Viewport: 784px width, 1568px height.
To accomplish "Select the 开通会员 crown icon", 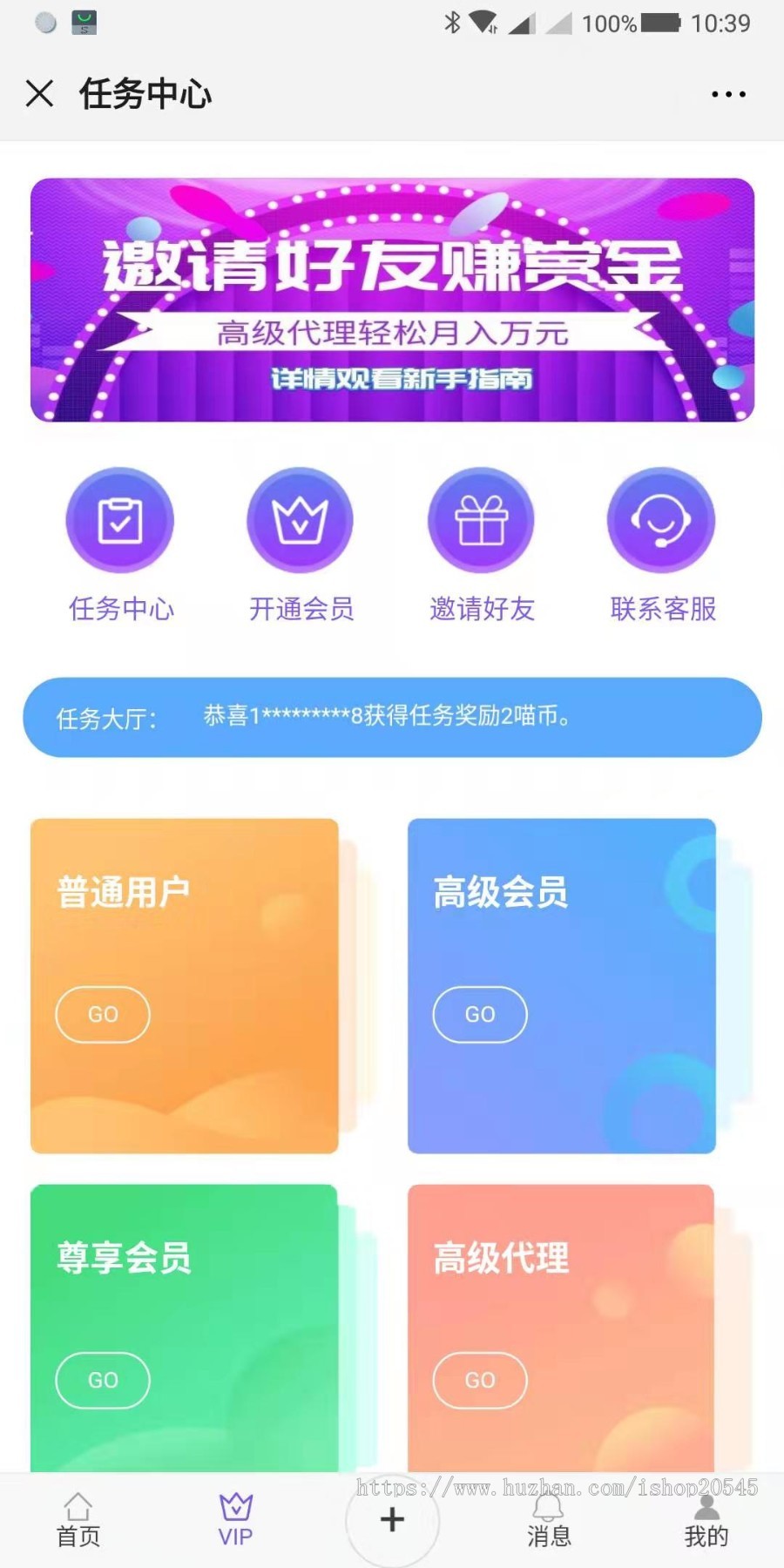I will (x=300, y=519).
